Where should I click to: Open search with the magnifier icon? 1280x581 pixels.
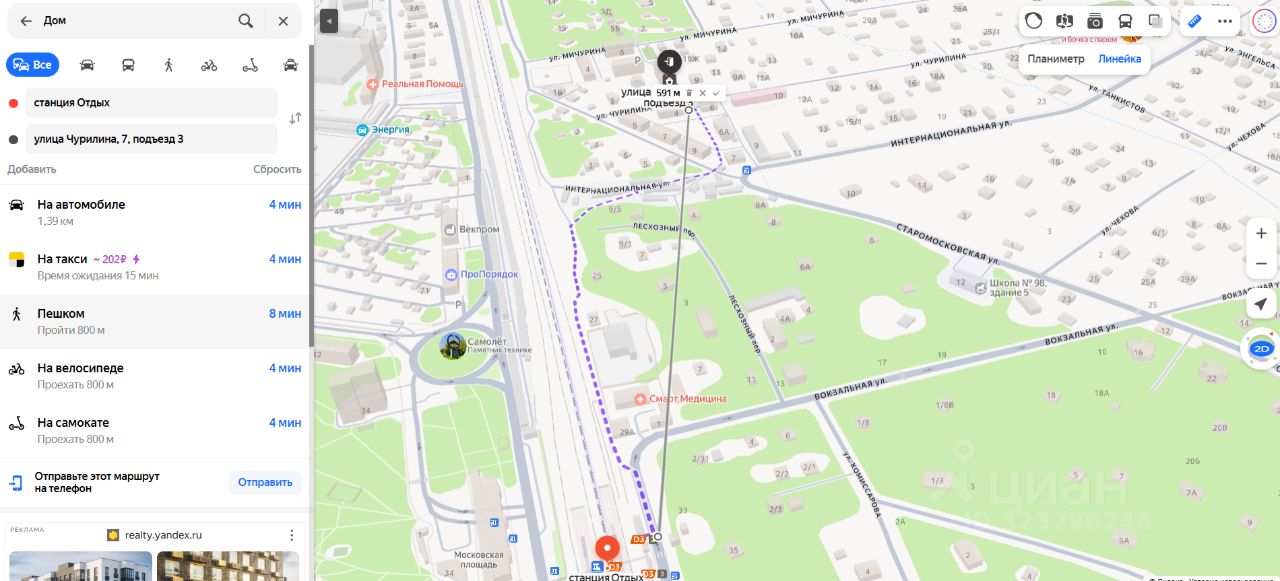point(246,21)
